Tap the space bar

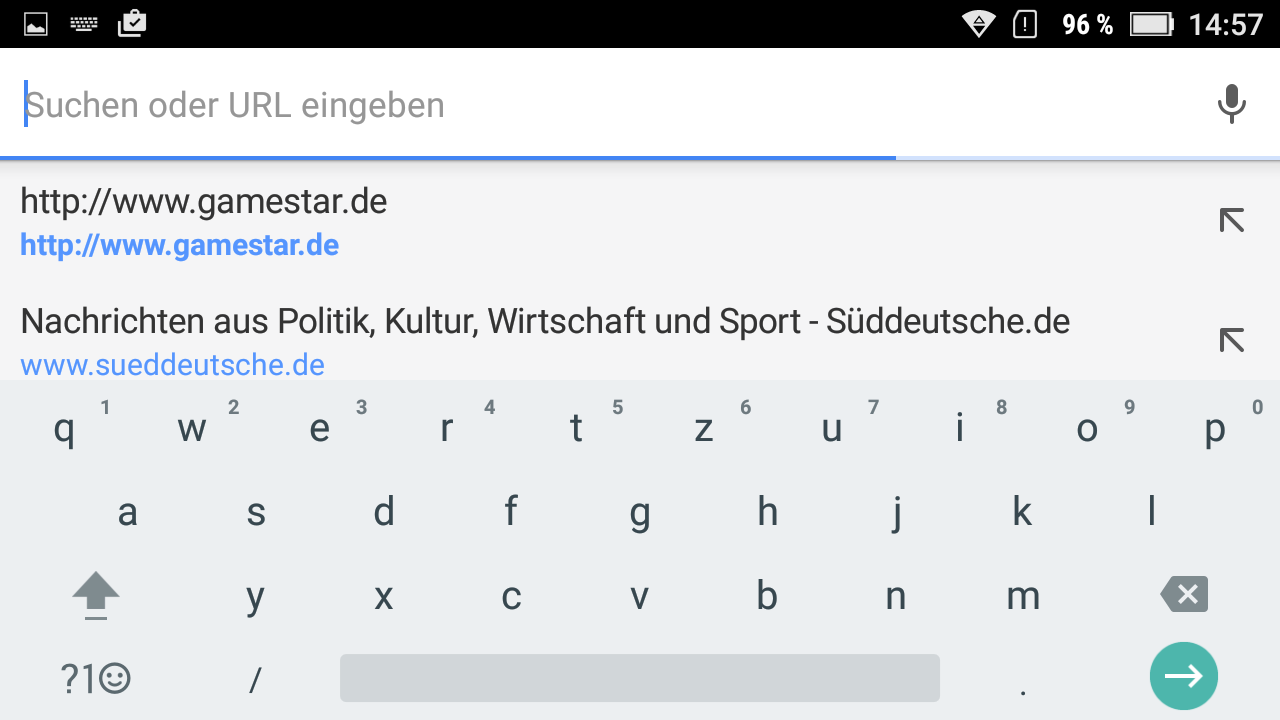640,678
